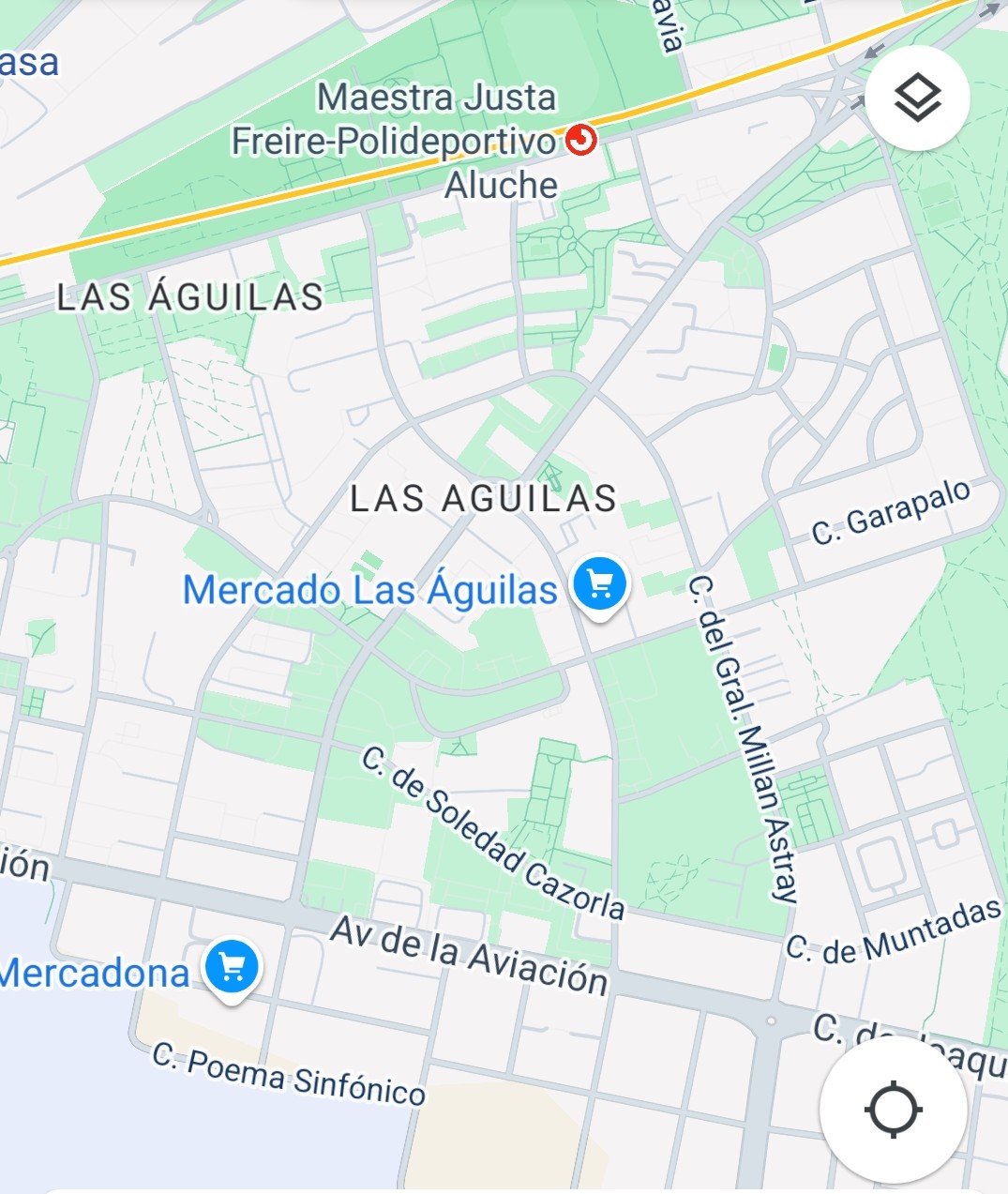This screenshot has width=1008, height=1194.
Task: Center map on my current location
Action: (x=892, y=1111)
